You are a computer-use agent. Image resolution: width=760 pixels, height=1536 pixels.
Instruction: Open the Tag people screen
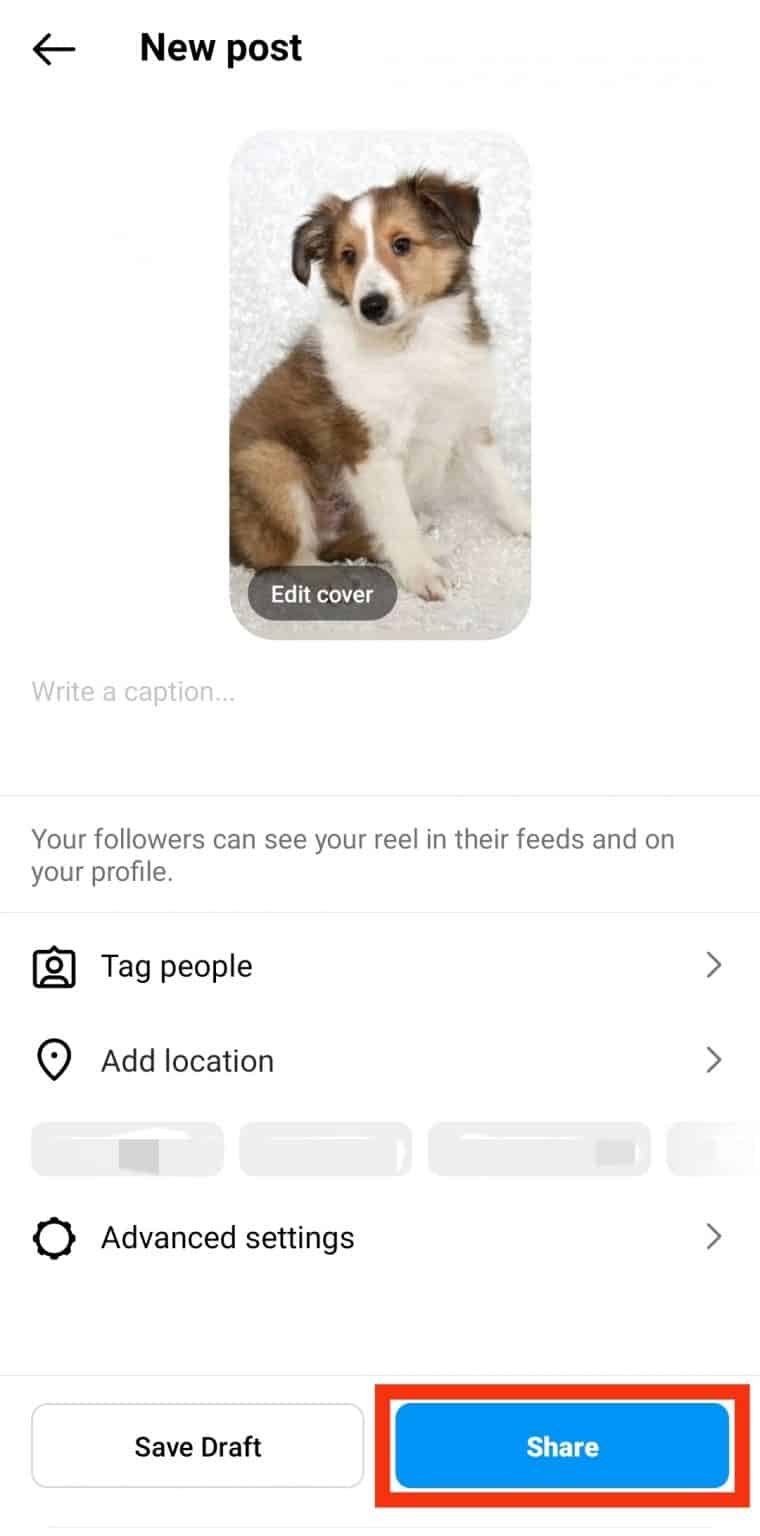coord(176,965)
